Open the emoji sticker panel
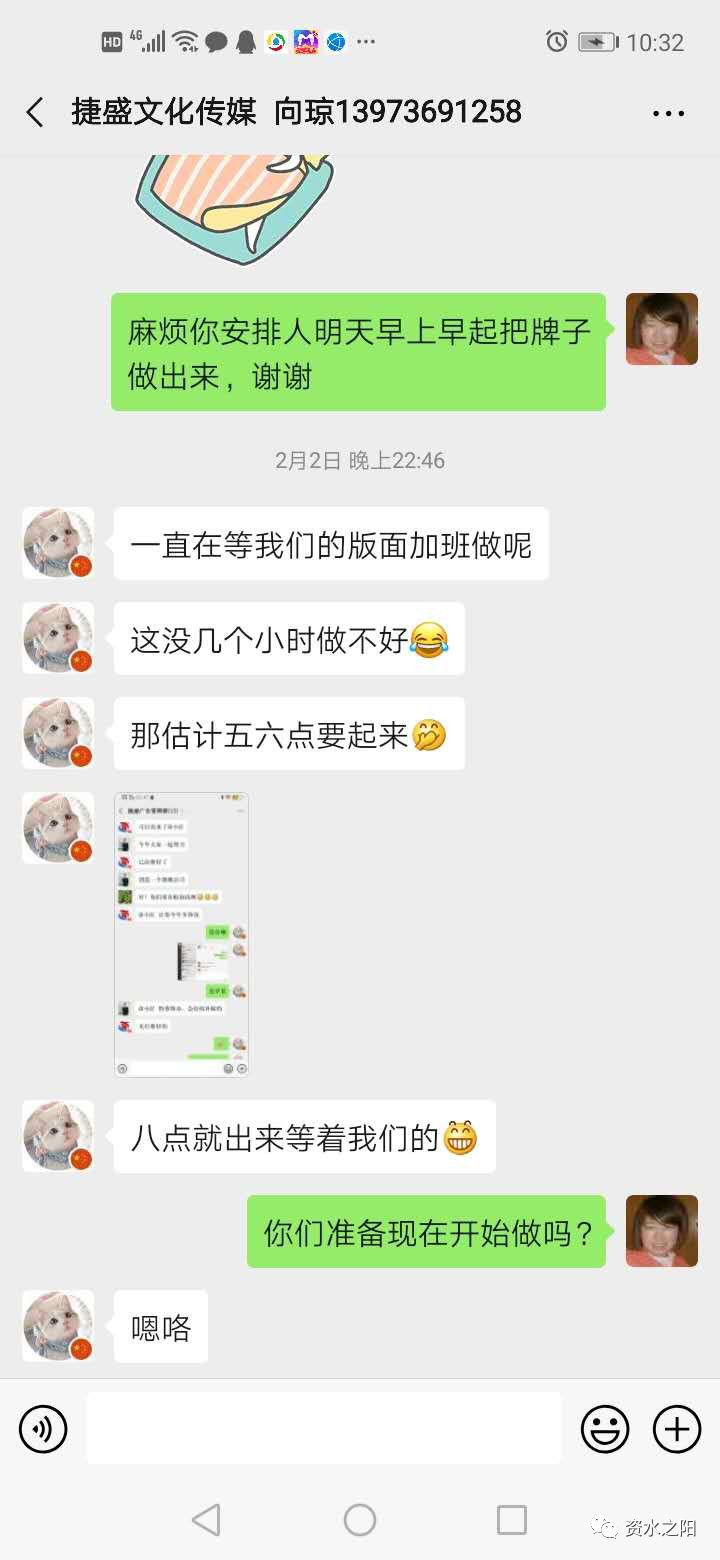Screen dimensions: 720x1560 605,1429
